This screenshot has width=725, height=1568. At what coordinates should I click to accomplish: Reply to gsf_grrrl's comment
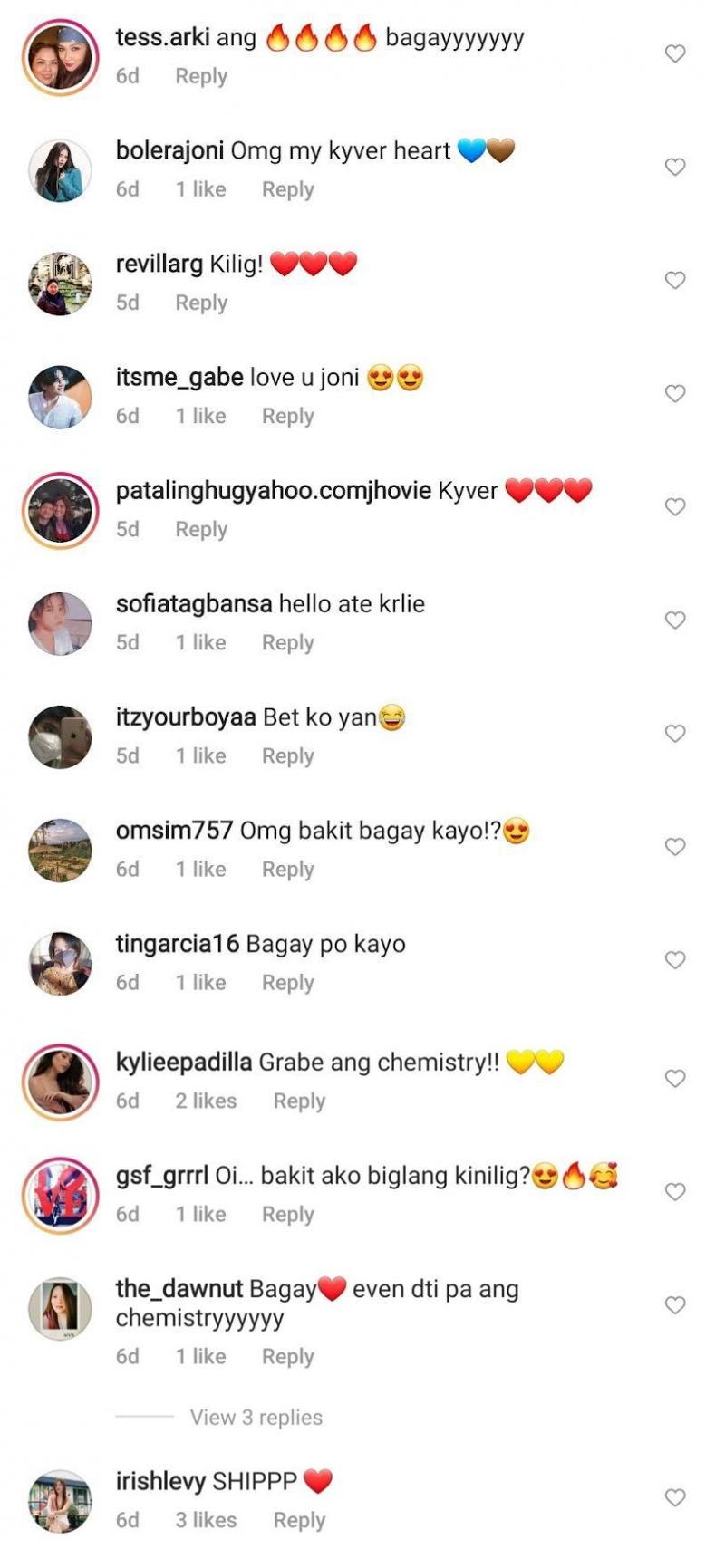287,1214
